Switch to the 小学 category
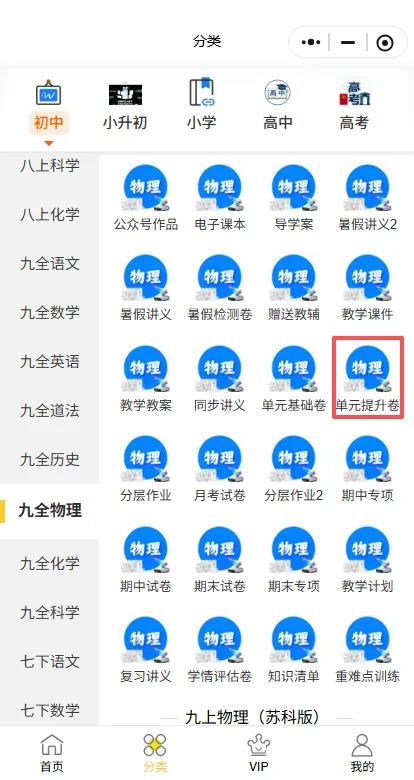This screenshot has width=414, height=780. [x=202, y=106]
